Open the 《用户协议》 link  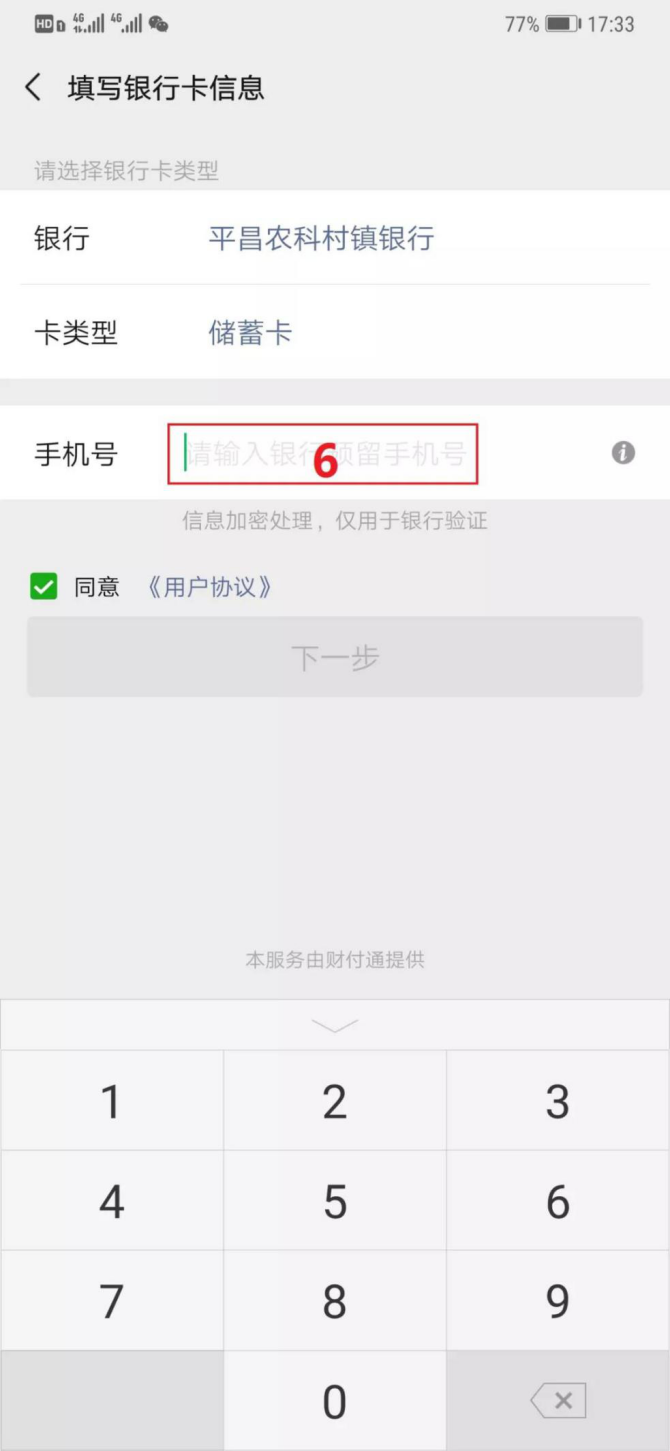click(x=208, y=587)
